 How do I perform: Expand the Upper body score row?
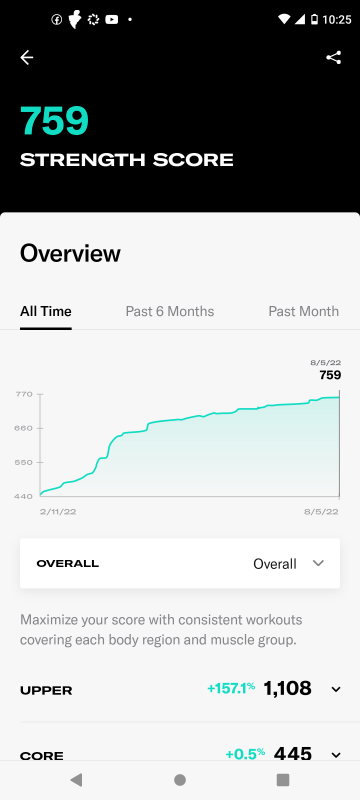click(180, 689)
